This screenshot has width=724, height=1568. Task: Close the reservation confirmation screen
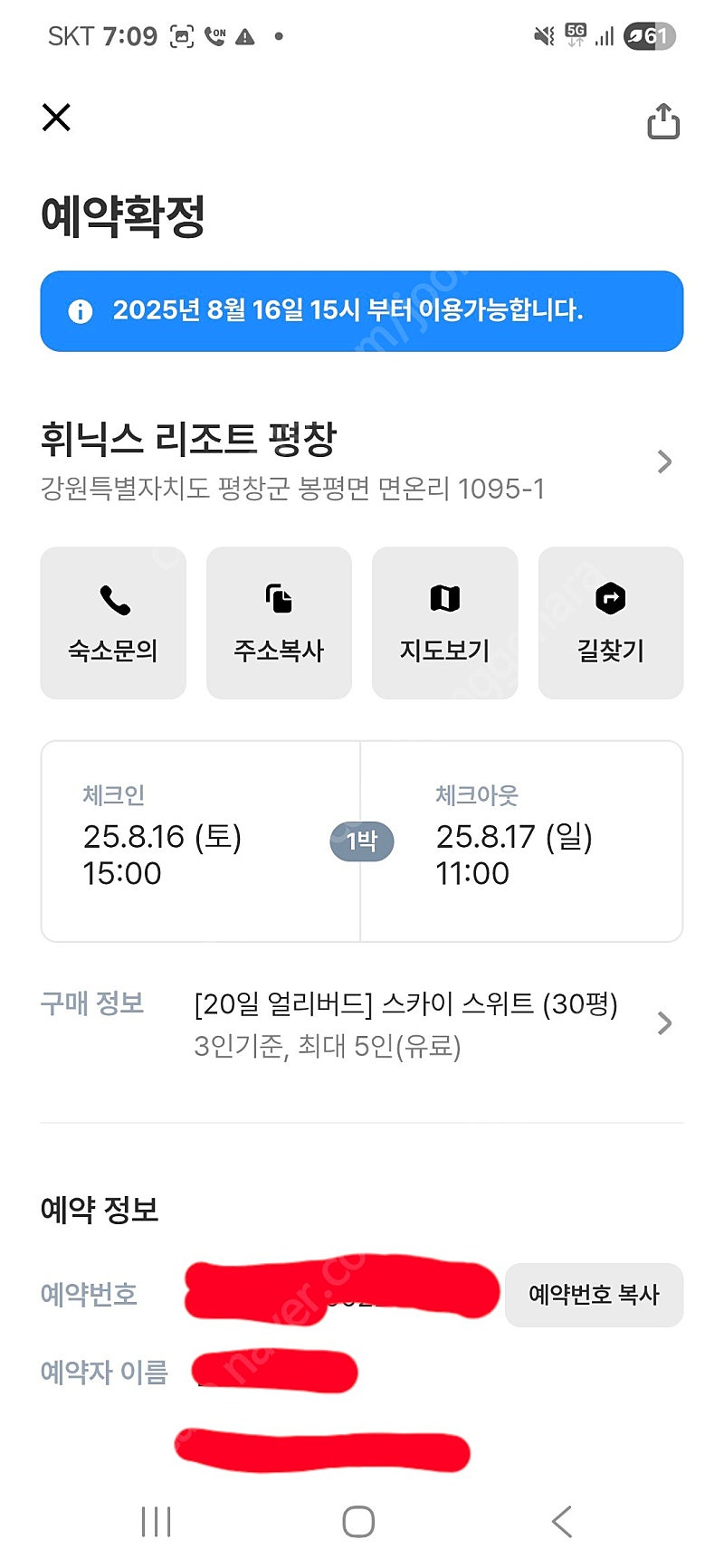tap(56, 118)
